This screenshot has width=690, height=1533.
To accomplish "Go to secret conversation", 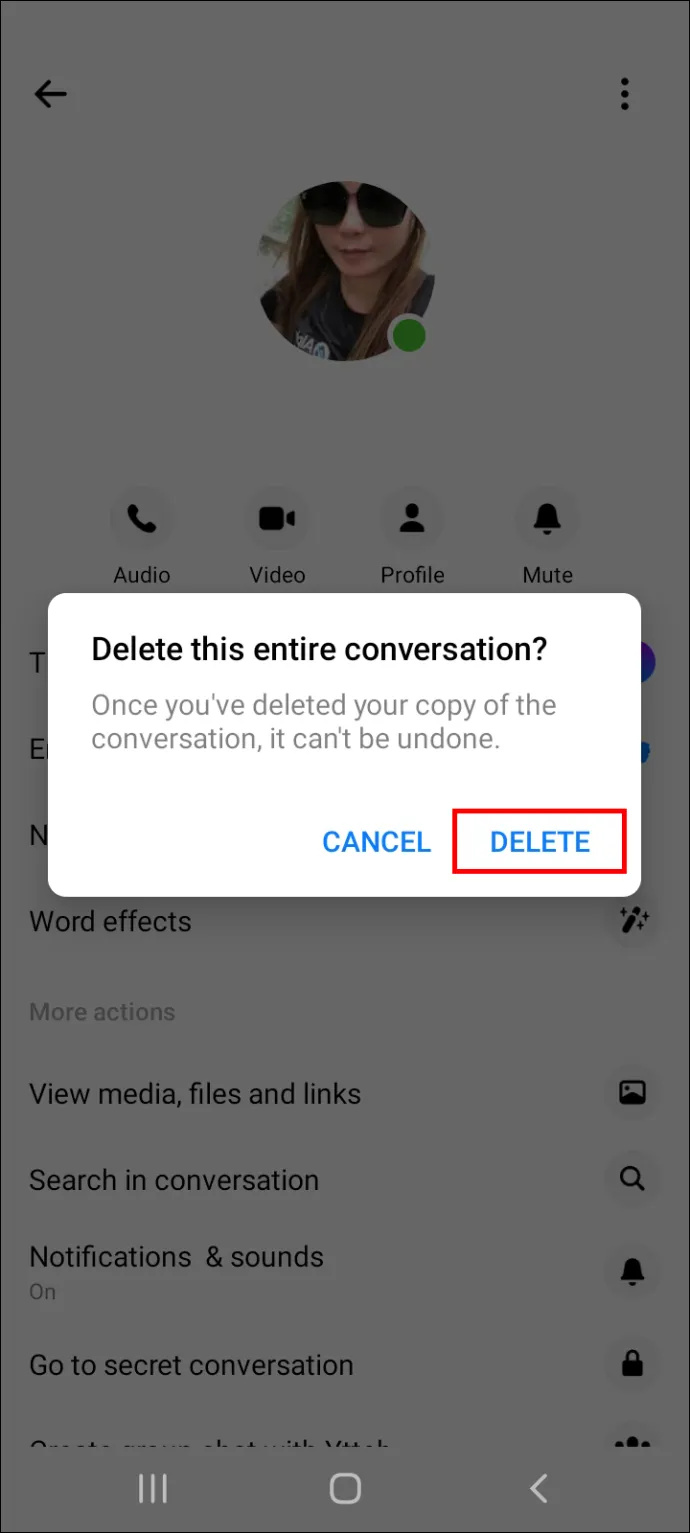I will coord(345,1365).
